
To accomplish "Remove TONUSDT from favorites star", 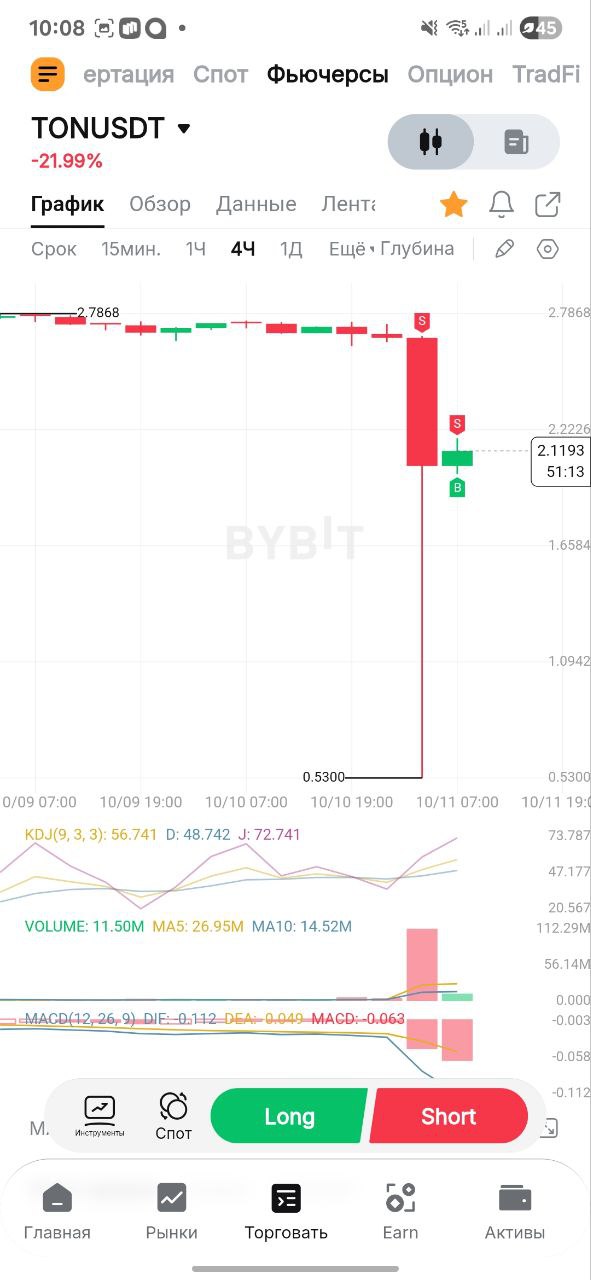I will click(x=454, y=205).
